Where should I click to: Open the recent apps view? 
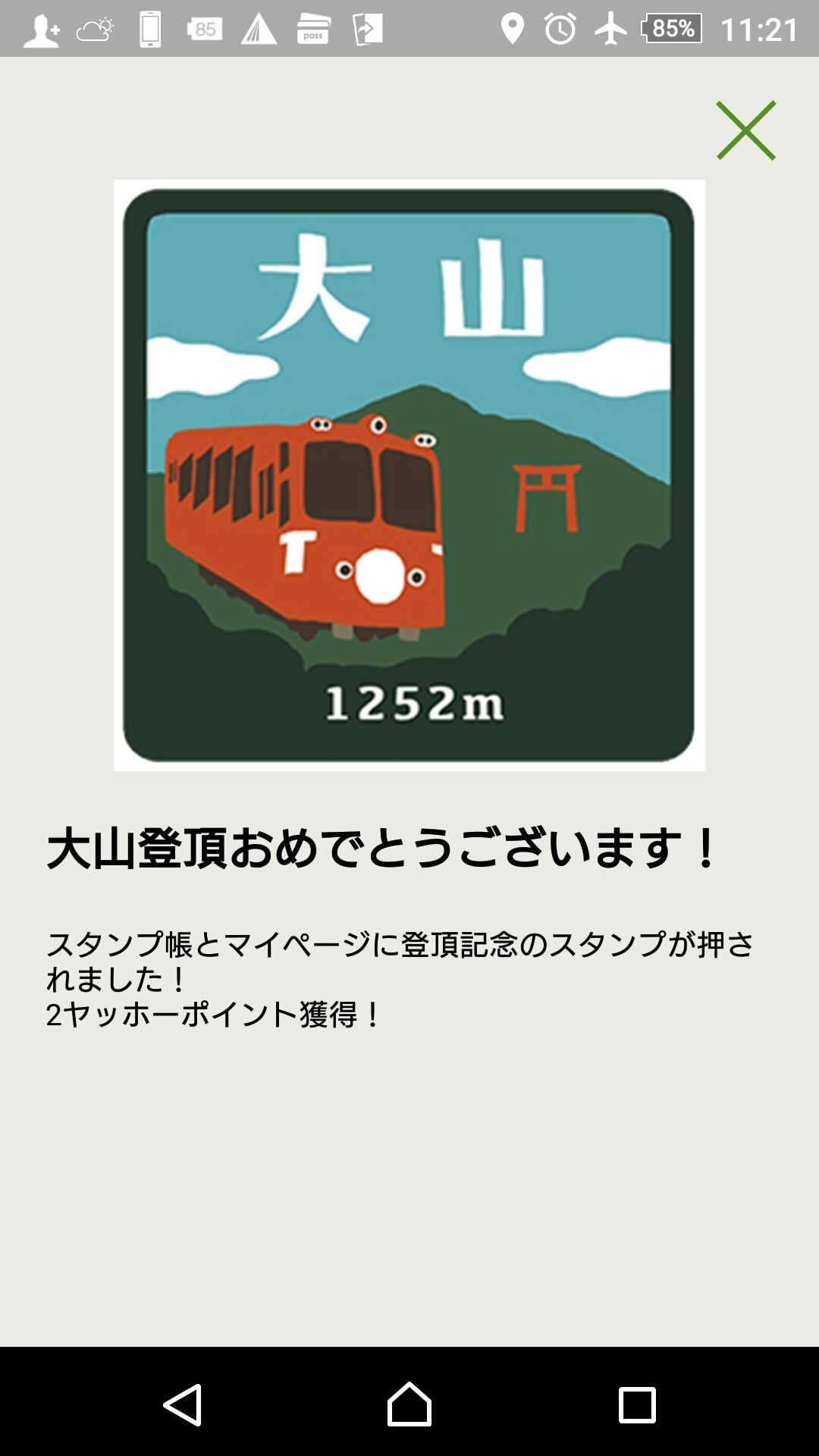636,1404
